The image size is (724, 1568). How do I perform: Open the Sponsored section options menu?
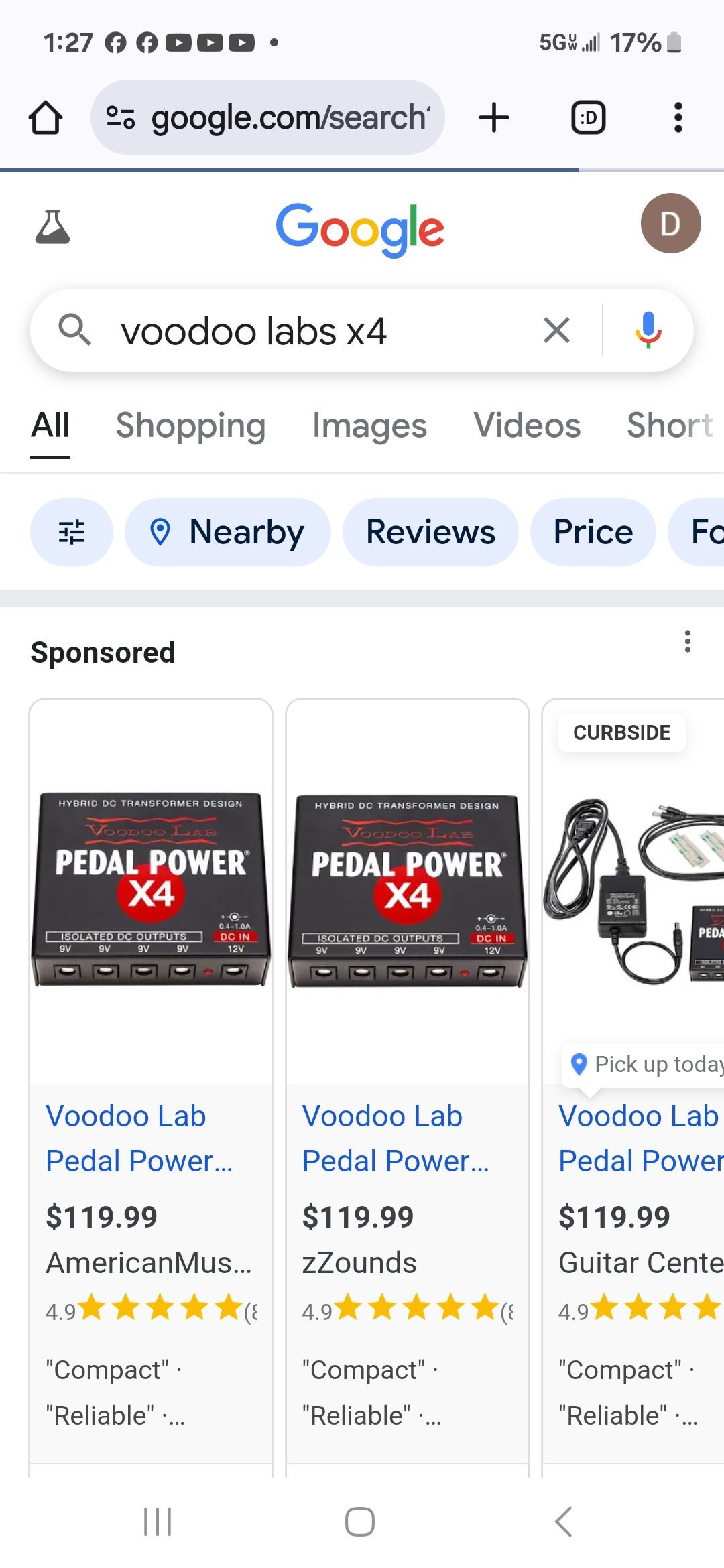[x=687, y=642]
